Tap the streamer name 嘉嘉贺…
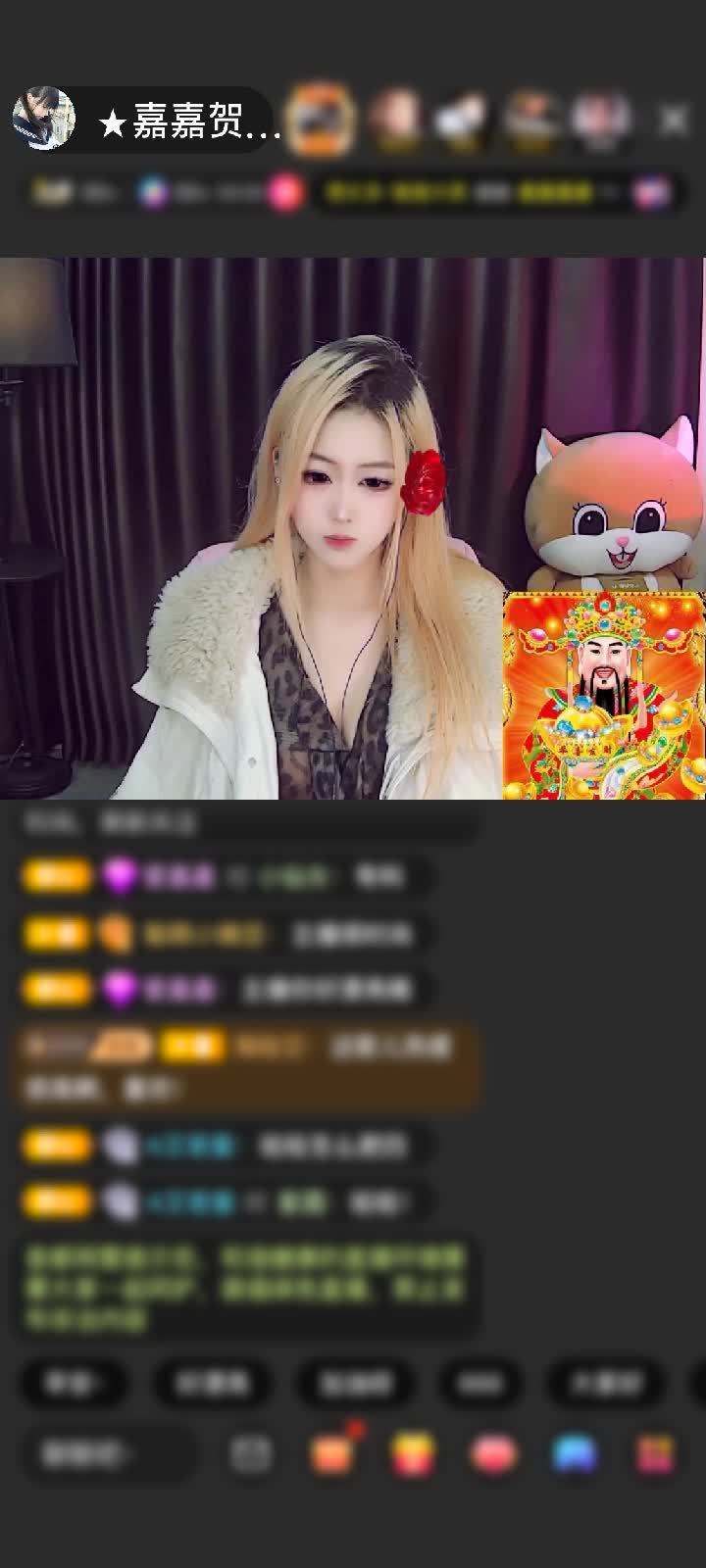706x1568 pixels. coord(188,123)
